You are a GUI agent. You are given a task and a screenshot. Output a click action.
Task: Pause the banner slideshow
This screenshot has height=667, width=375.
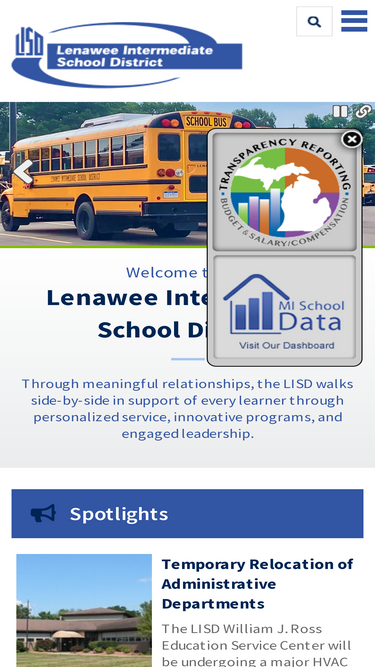tap(340, 111)
